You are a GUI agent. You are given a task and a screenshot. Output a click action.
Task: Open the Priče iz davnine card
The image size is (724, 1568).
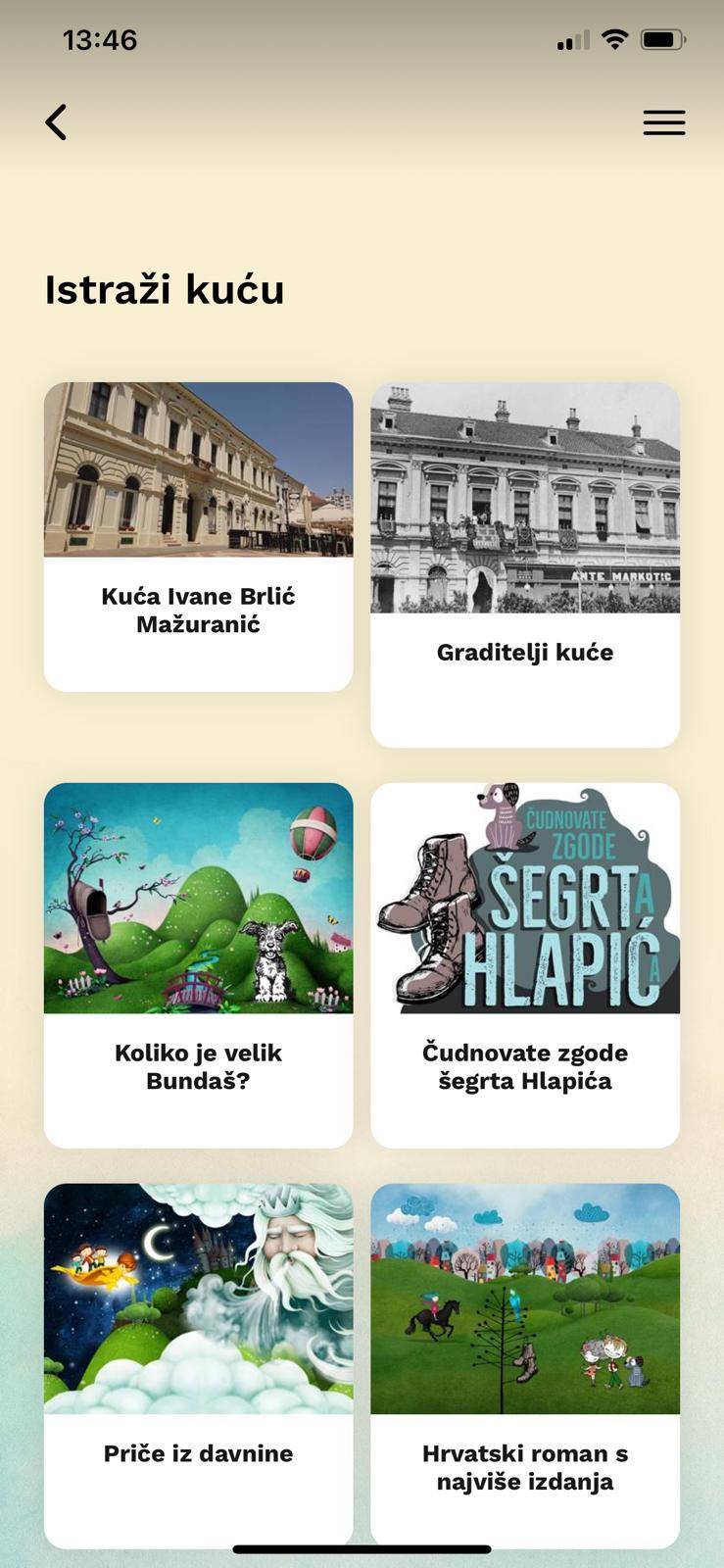click(199, 1365)
